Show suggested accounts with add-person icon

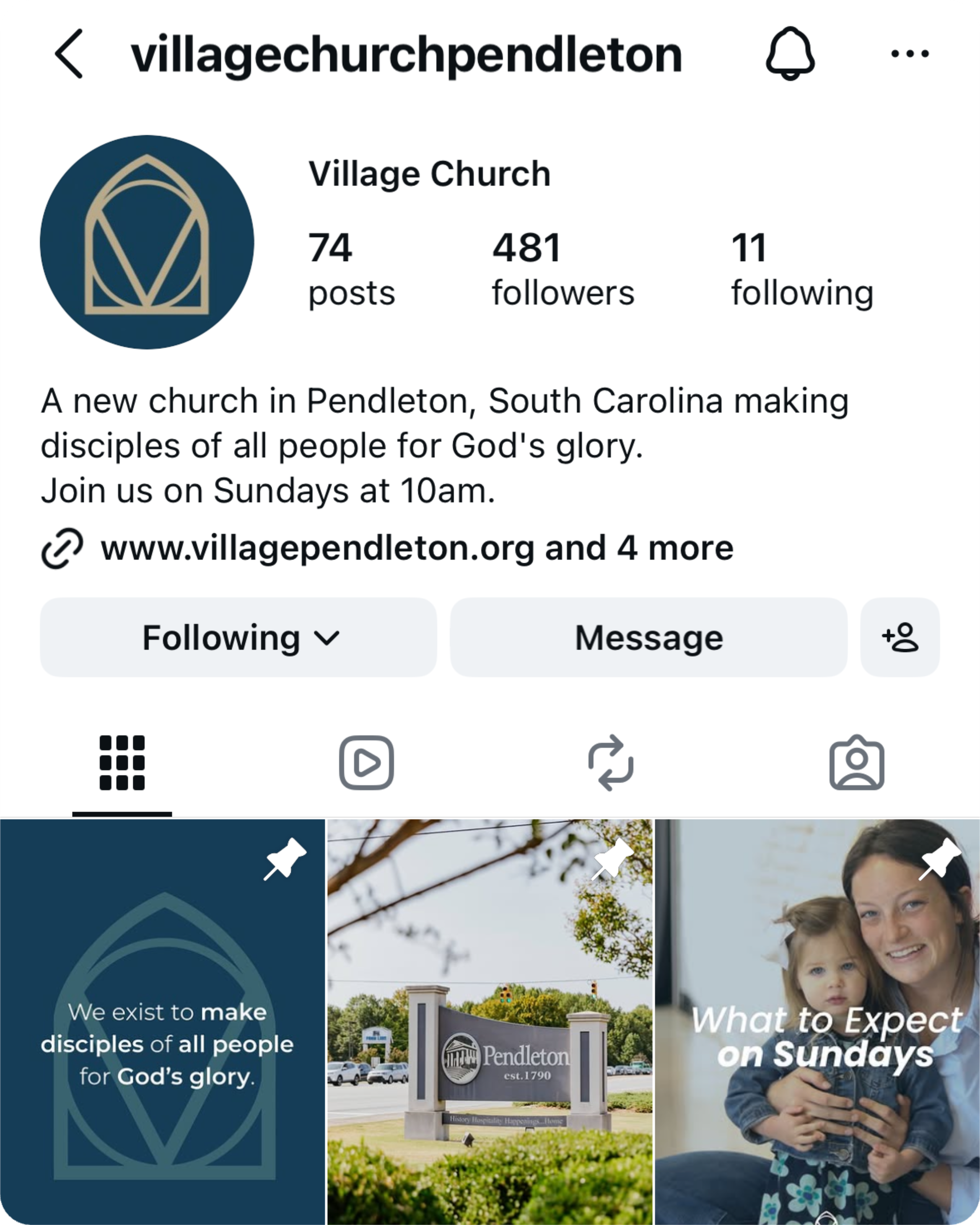[900, 637]
